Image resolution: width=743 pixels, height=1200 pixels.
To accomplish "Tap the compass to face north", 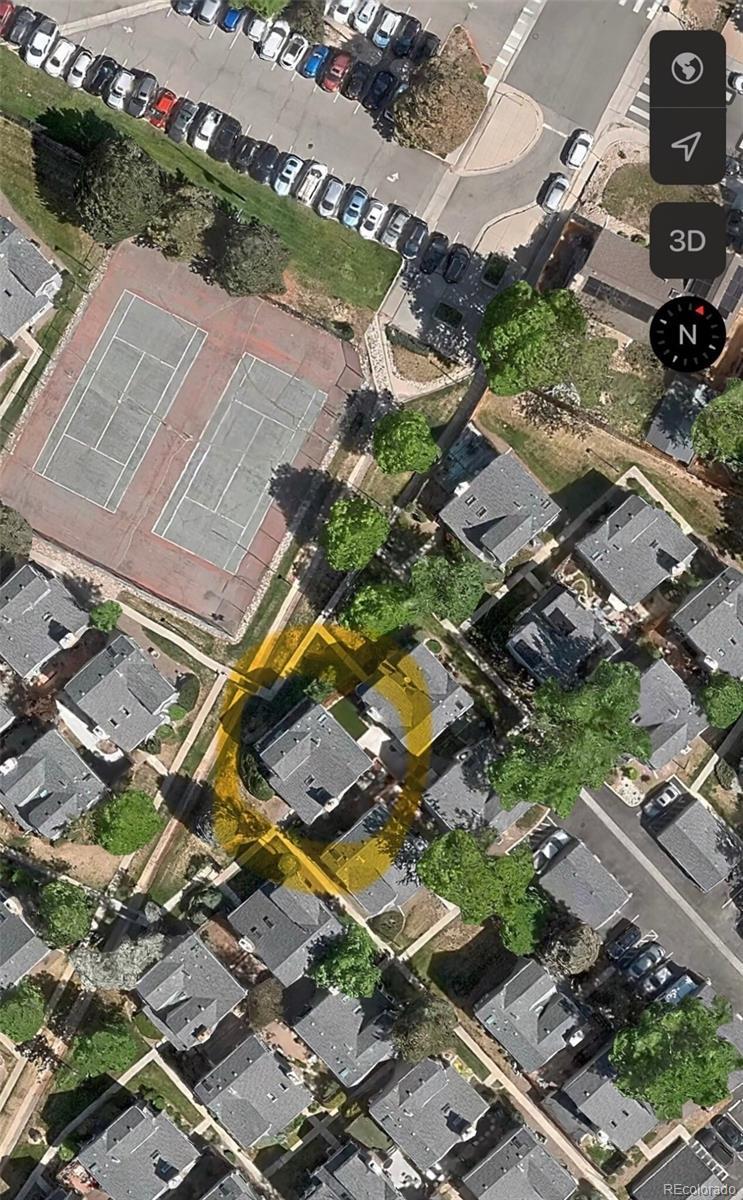I will click(x=687, y=334).
